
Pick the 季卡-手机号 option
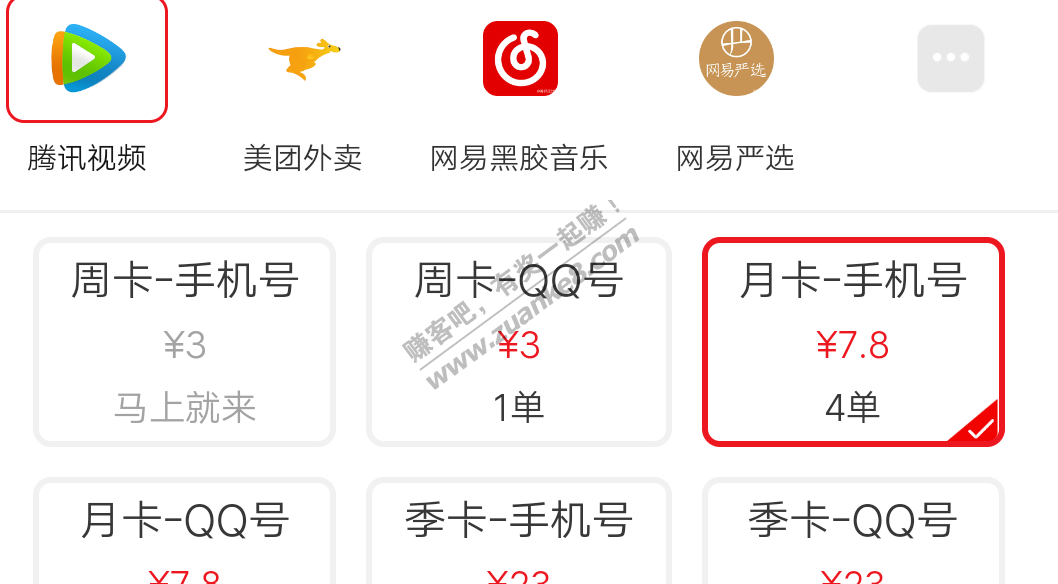click(519, 532)
